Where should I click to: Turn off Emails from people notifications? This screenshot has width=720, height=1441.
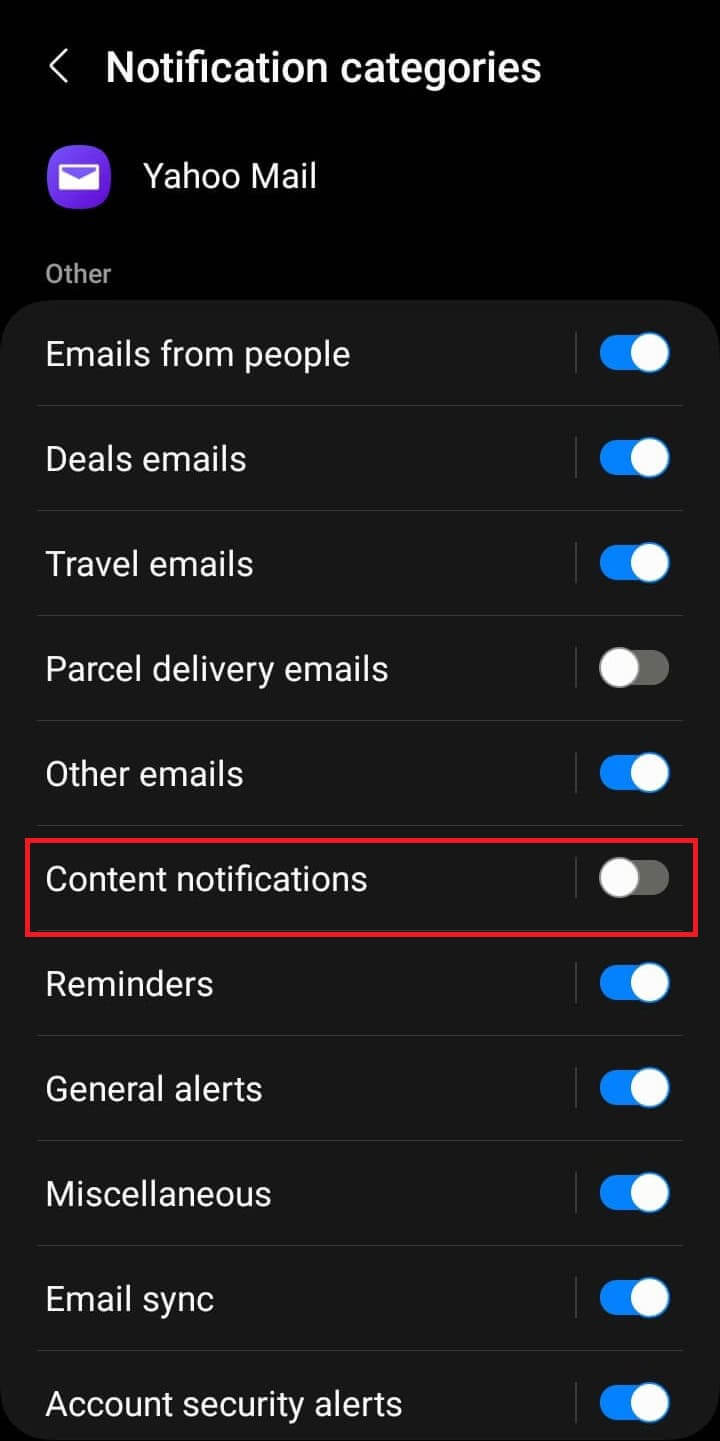[634, 354]
